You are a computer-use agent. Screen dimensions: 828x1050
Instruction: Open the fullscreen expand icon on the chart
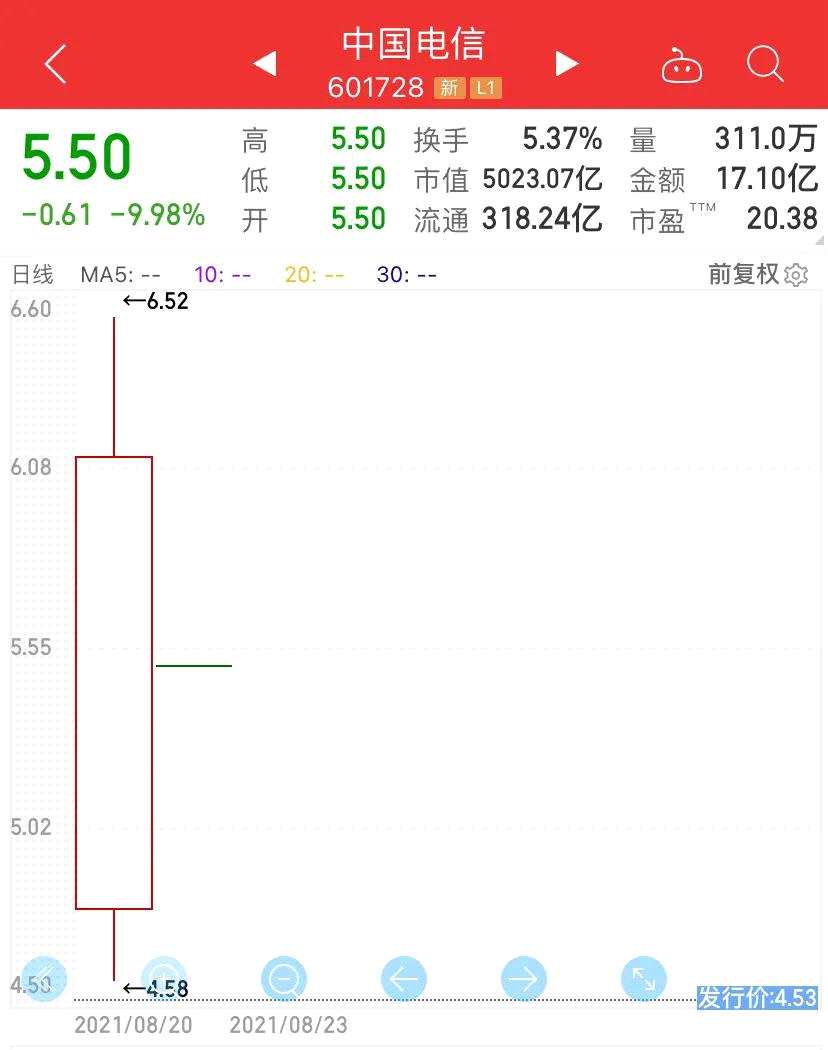pos(644,979)
